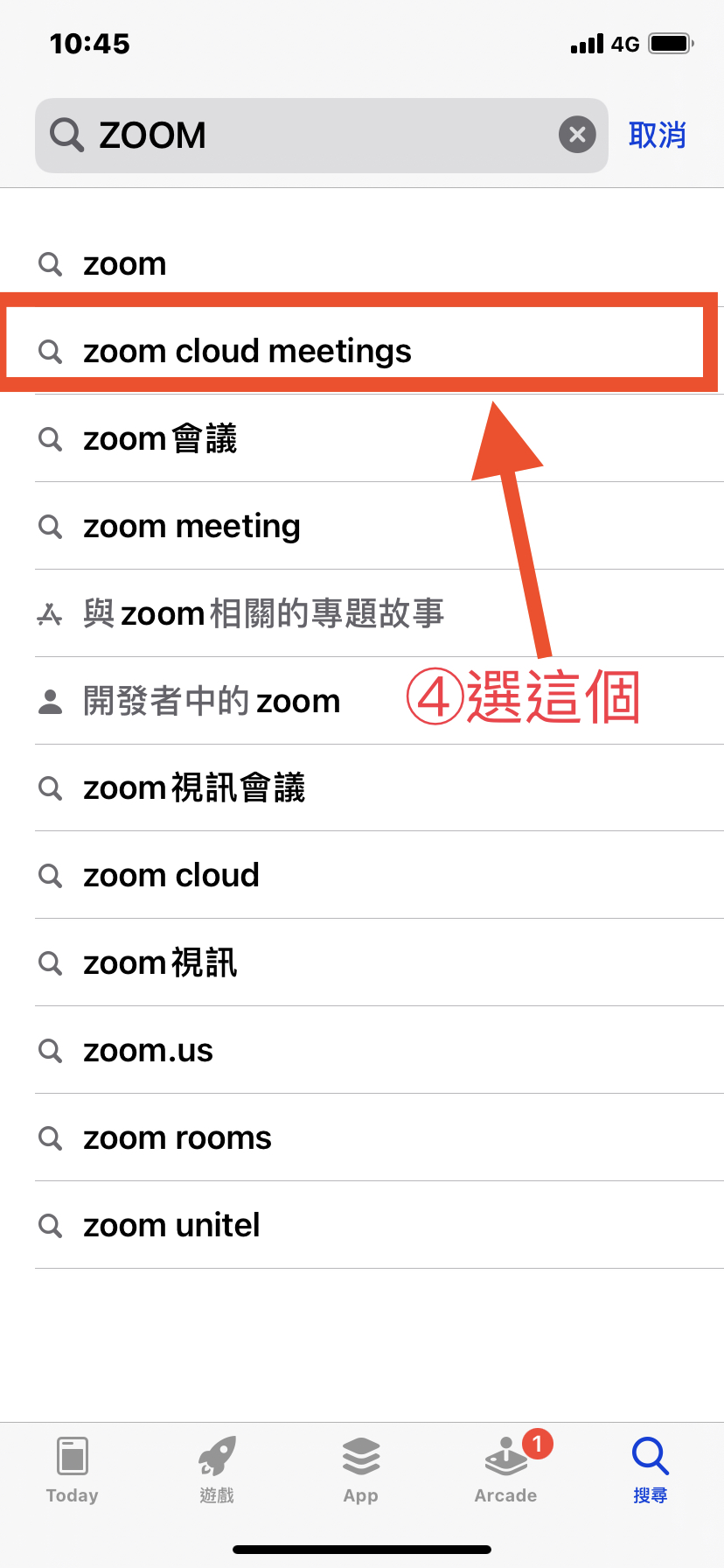
Task: Pick the "zoom.us" suggestion
Action: click(x=148, y=1050)
